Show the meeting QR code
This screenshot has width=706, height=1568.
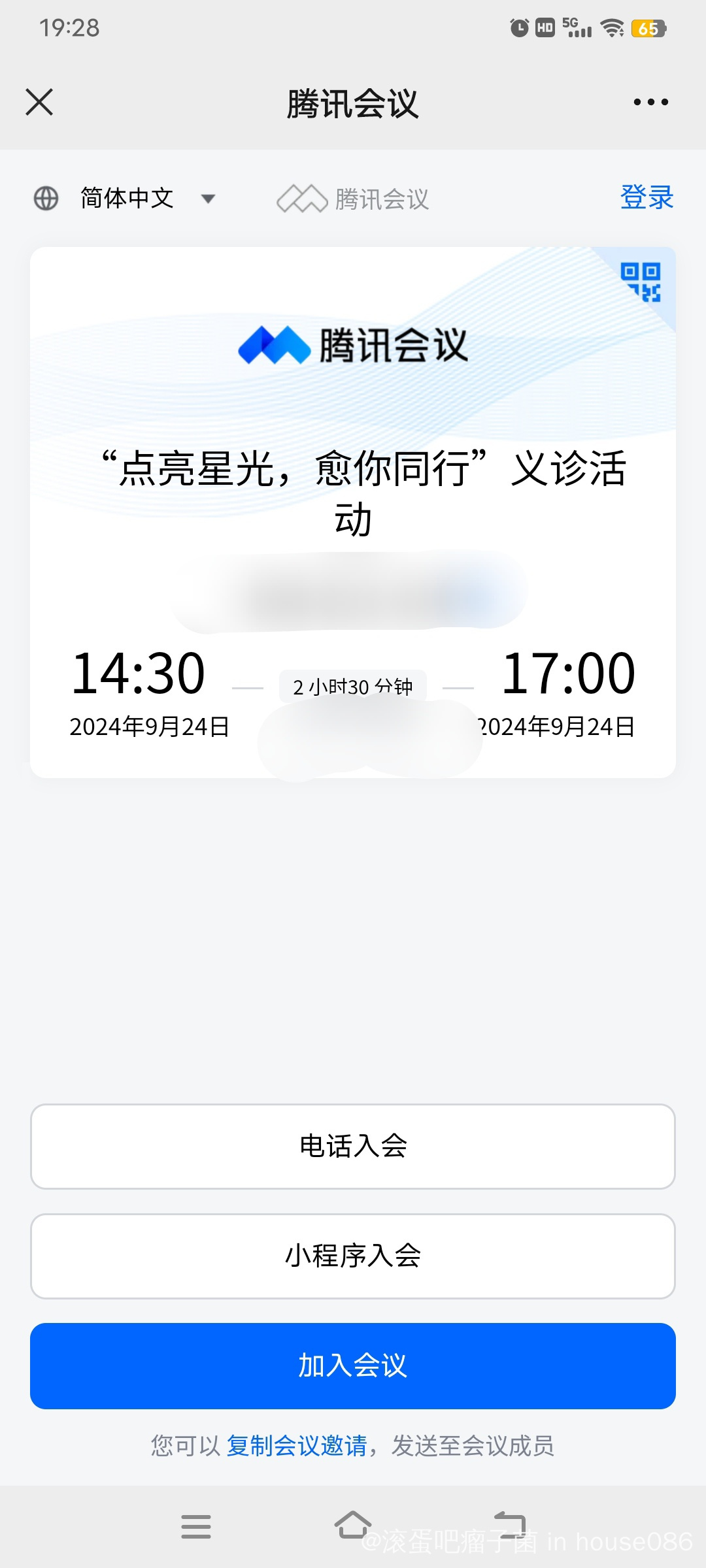click(641, 282)
